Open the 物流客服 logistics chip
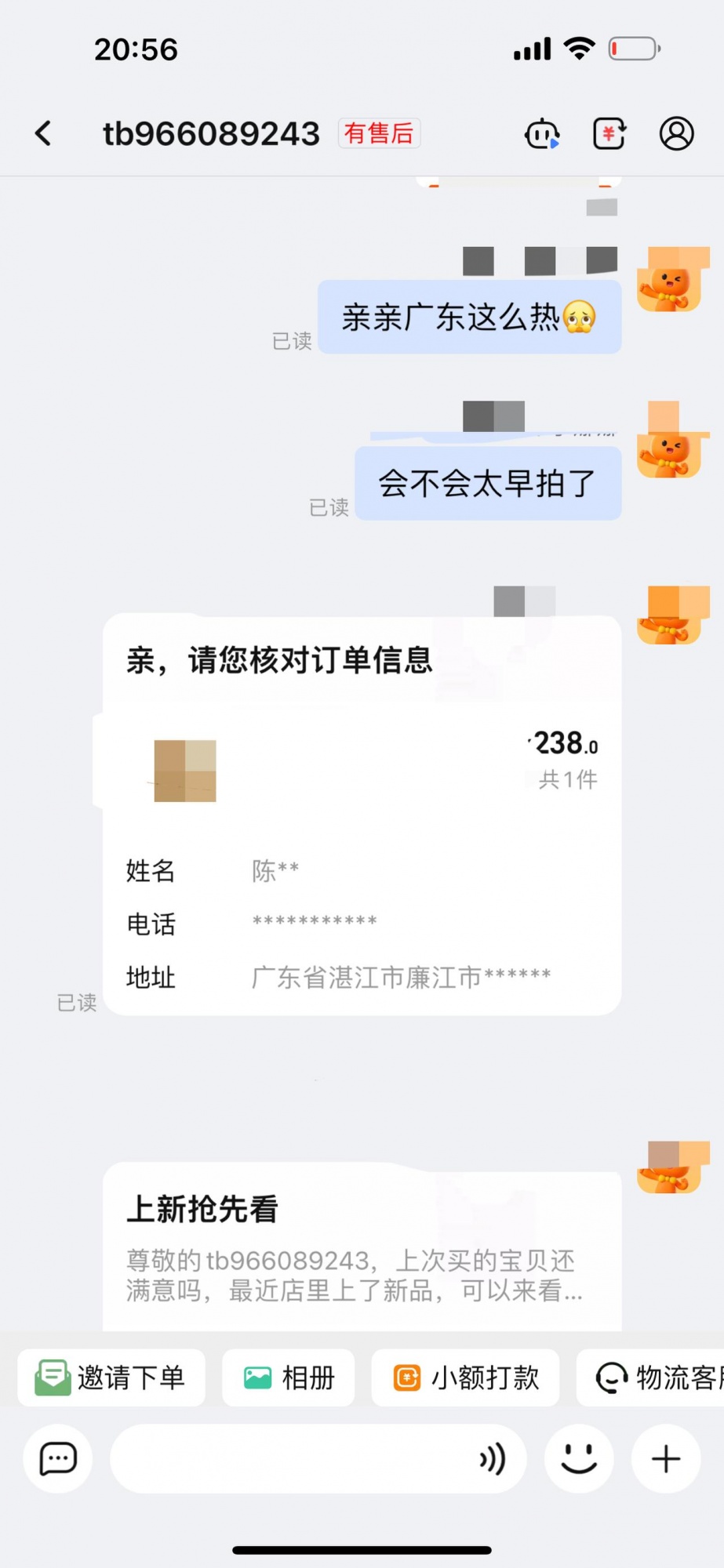724x1568 pixels. click(655, 1377)
